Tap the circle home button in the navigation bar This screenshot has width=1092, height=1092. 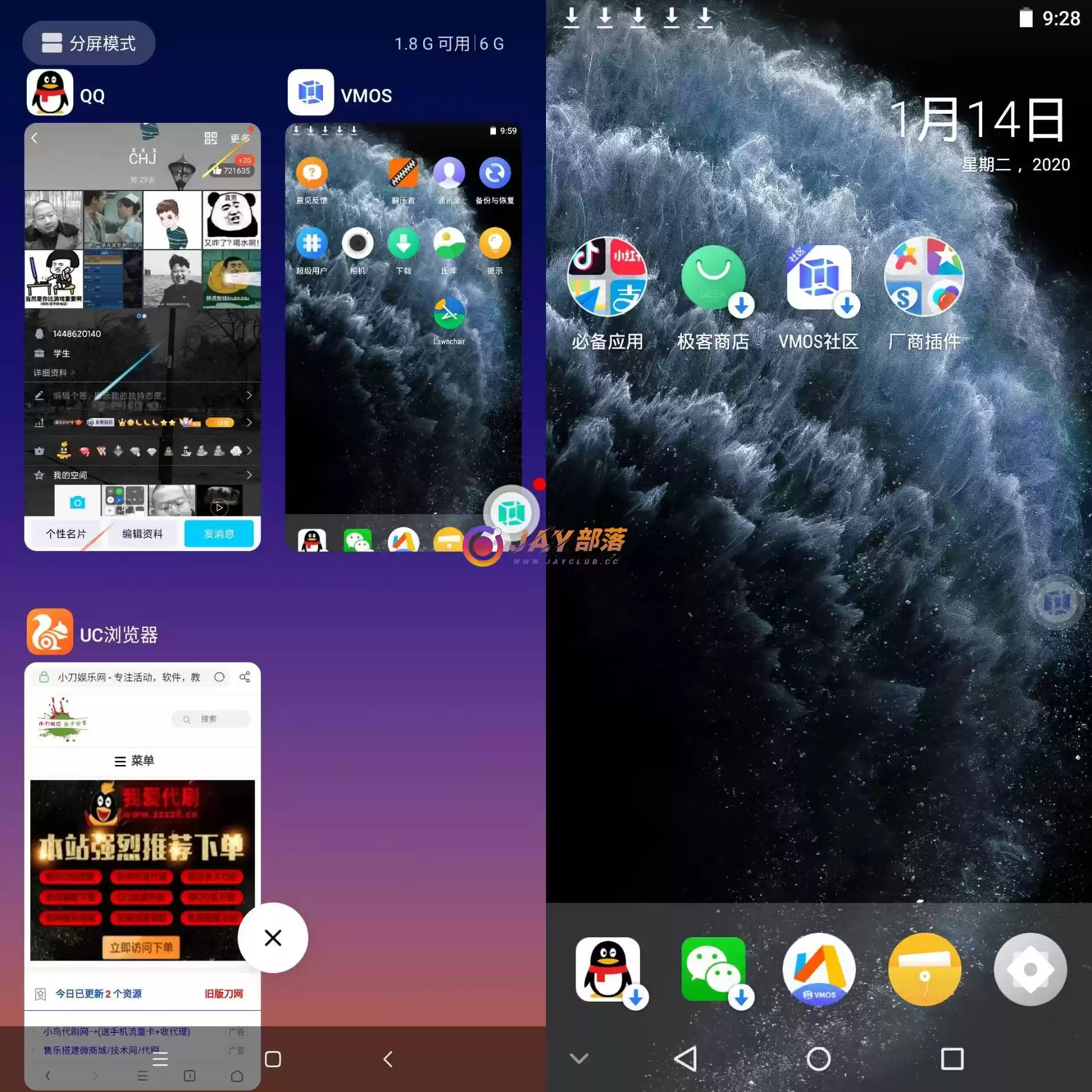(x=818, y=1058)
